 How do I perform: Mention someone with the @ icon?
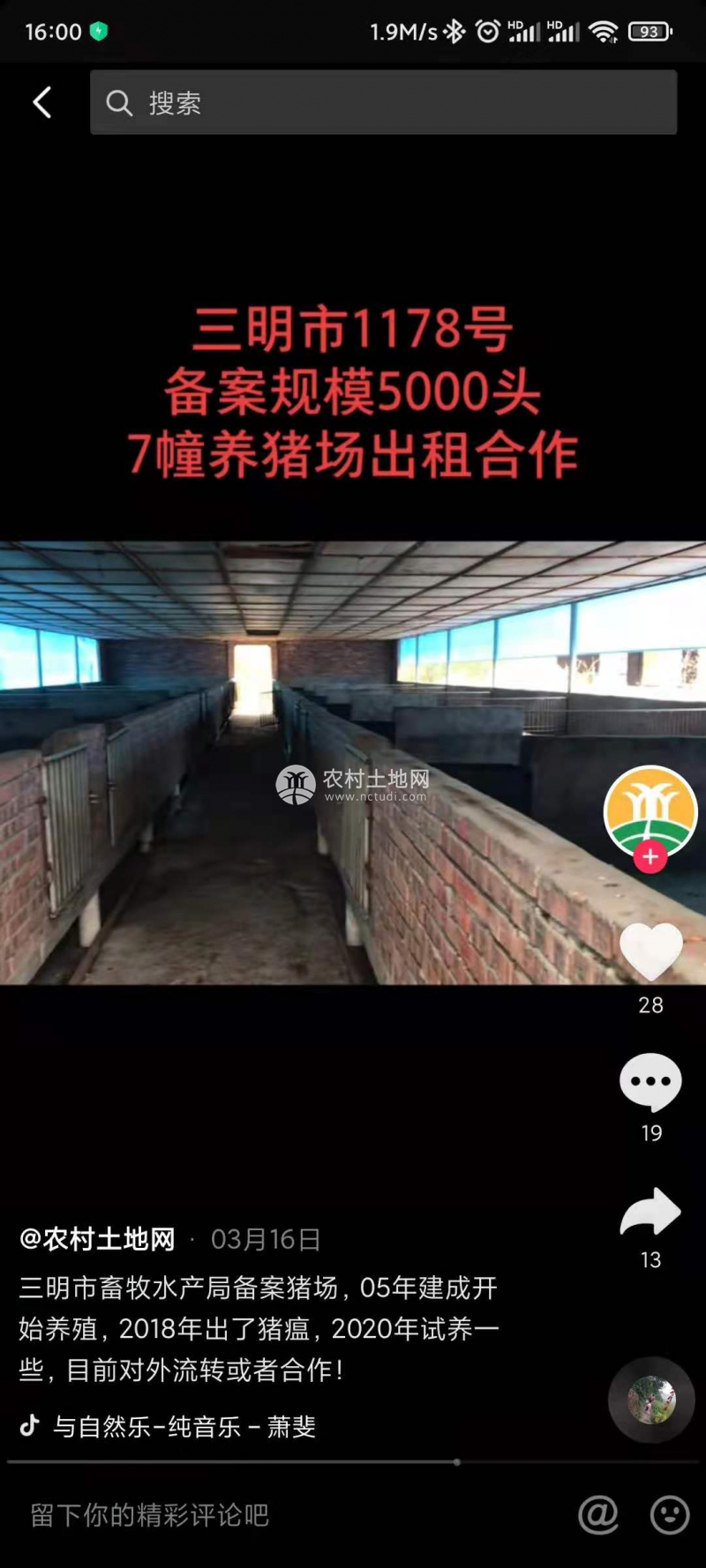click(597, 1515)
